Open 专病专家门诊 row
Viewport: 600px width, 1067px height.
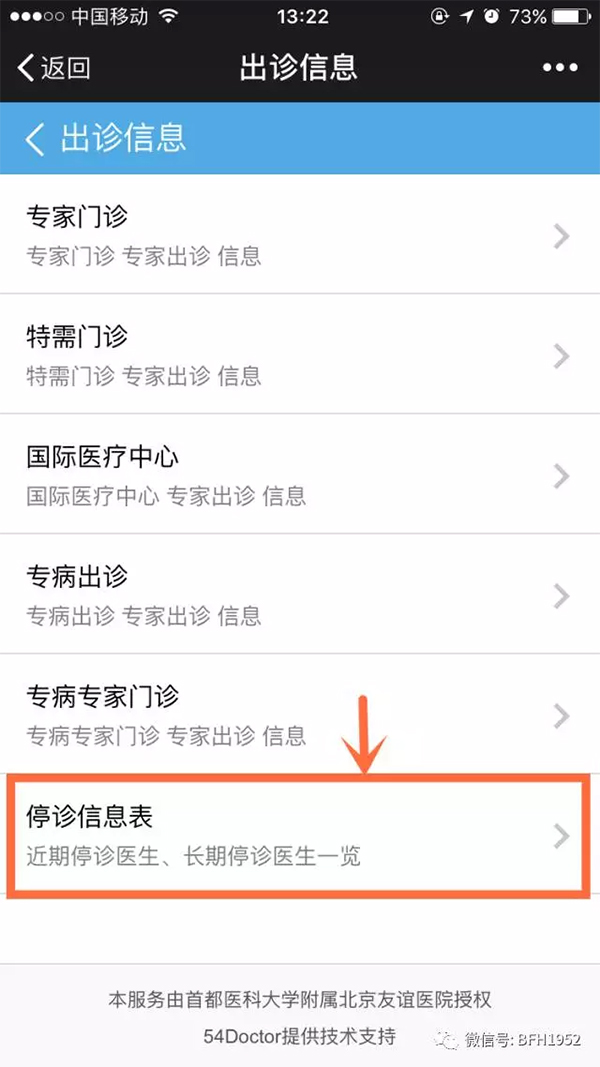(300, 715)
